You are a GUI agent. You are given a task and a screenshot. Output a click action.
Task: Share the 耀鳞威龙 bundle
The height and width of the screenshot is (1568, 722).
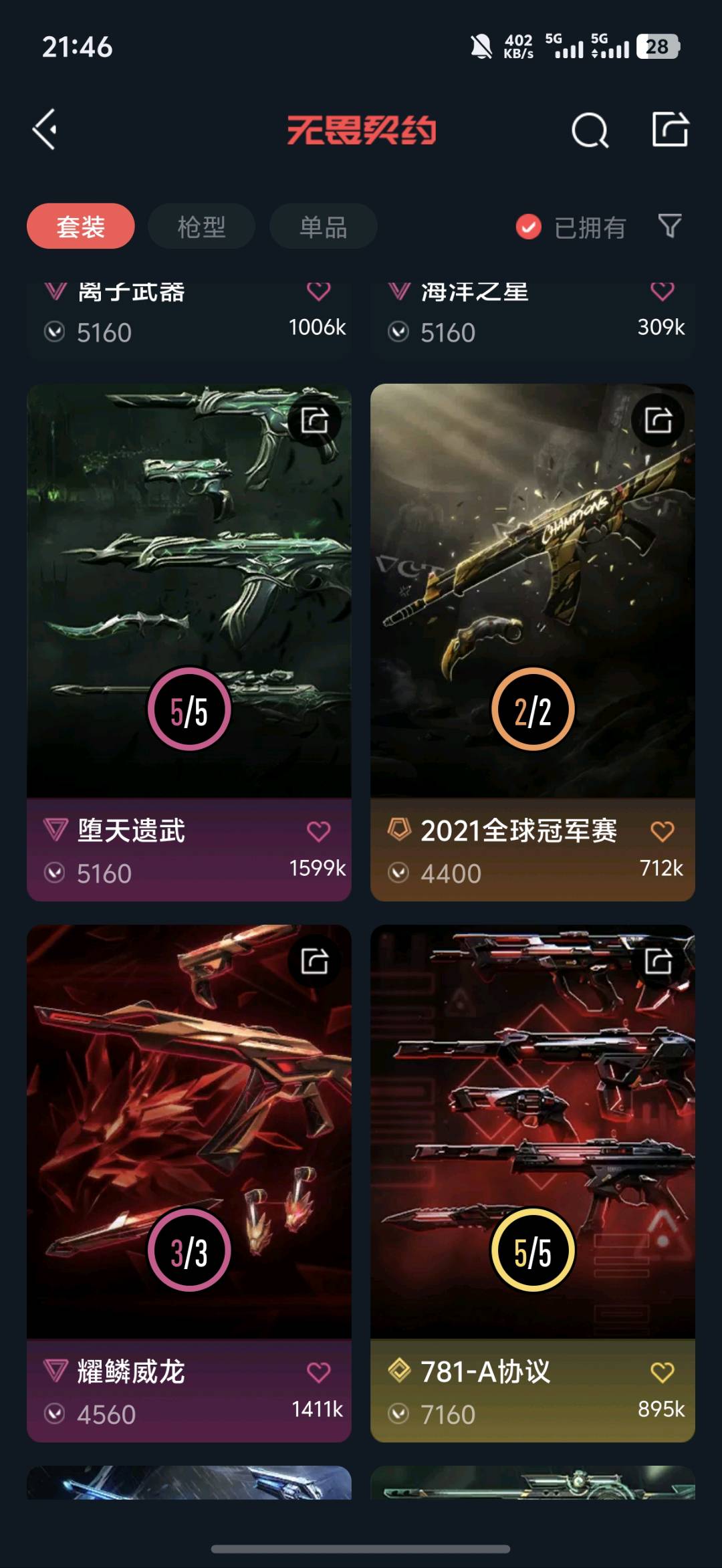(x=315, y=962)
